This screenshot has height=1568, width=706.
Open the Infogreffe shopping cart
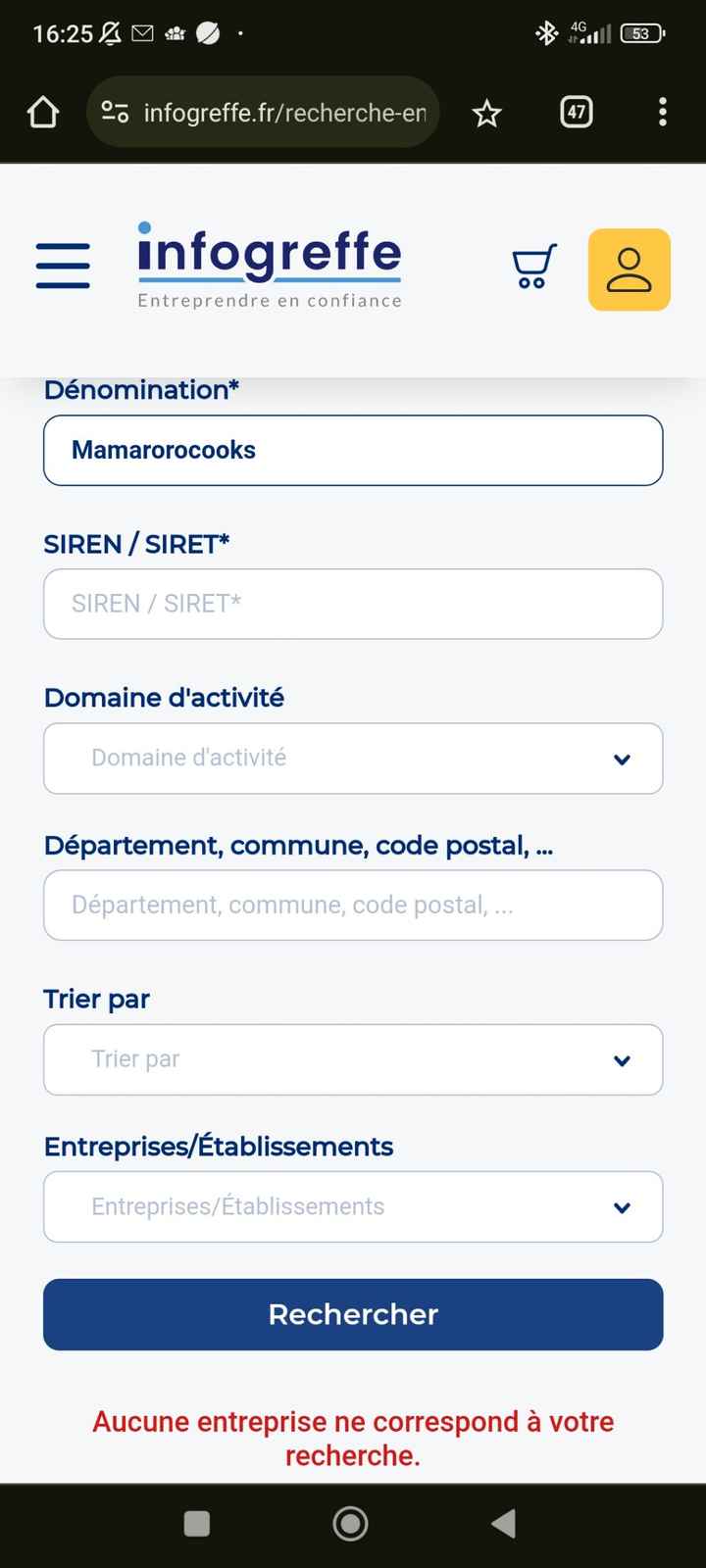click(533, 267)
